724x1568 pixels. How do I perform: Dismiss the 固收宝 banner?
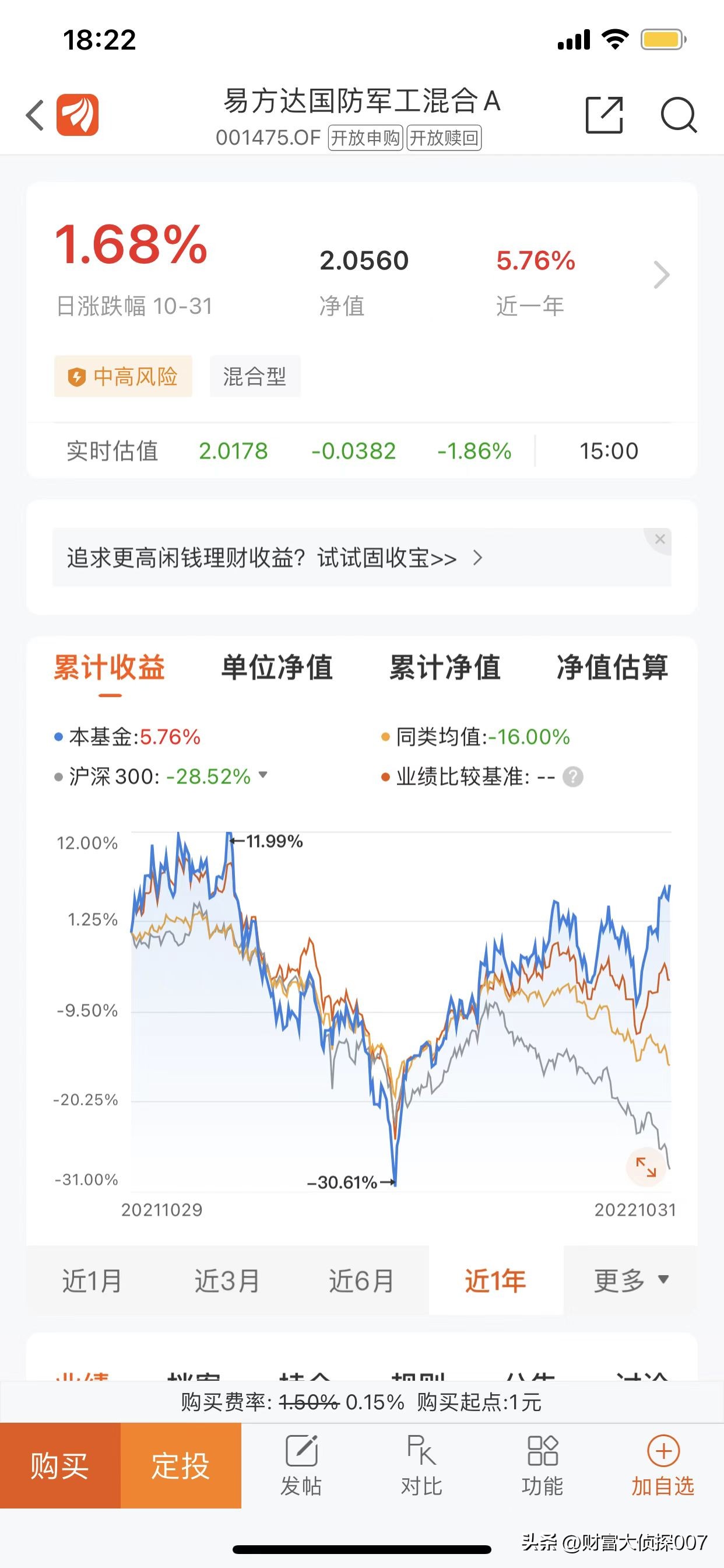point(659,540)
